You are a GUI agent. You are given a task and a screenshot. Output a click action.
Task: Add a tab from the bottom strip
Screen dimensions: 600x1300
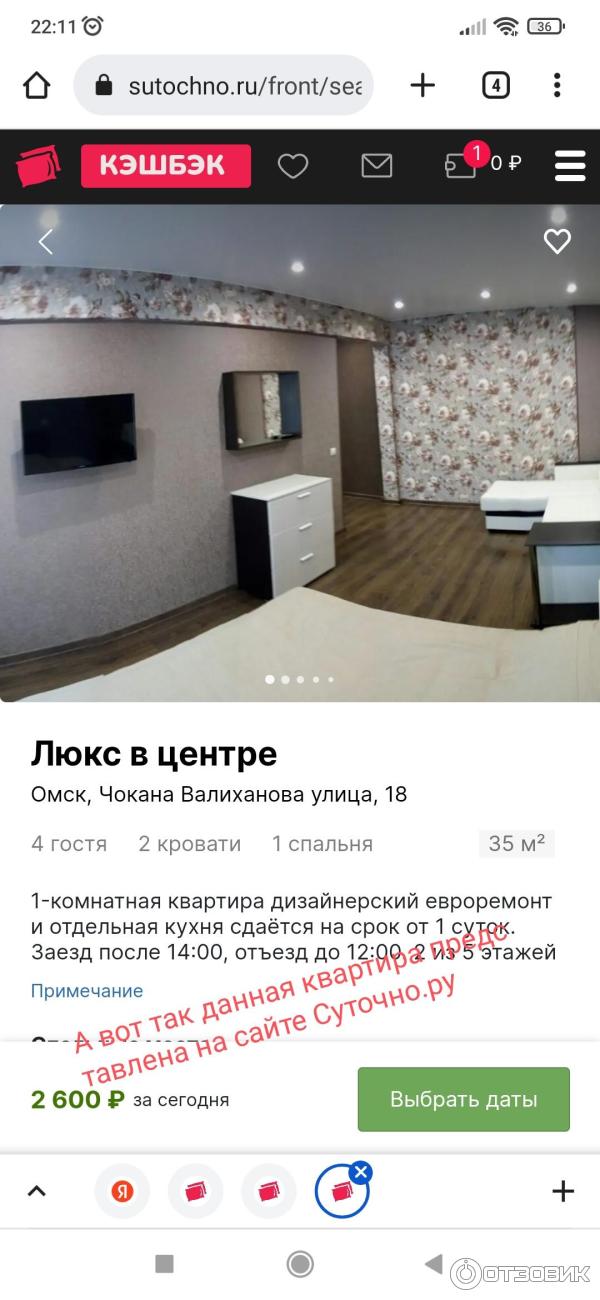pos(563,1191)
